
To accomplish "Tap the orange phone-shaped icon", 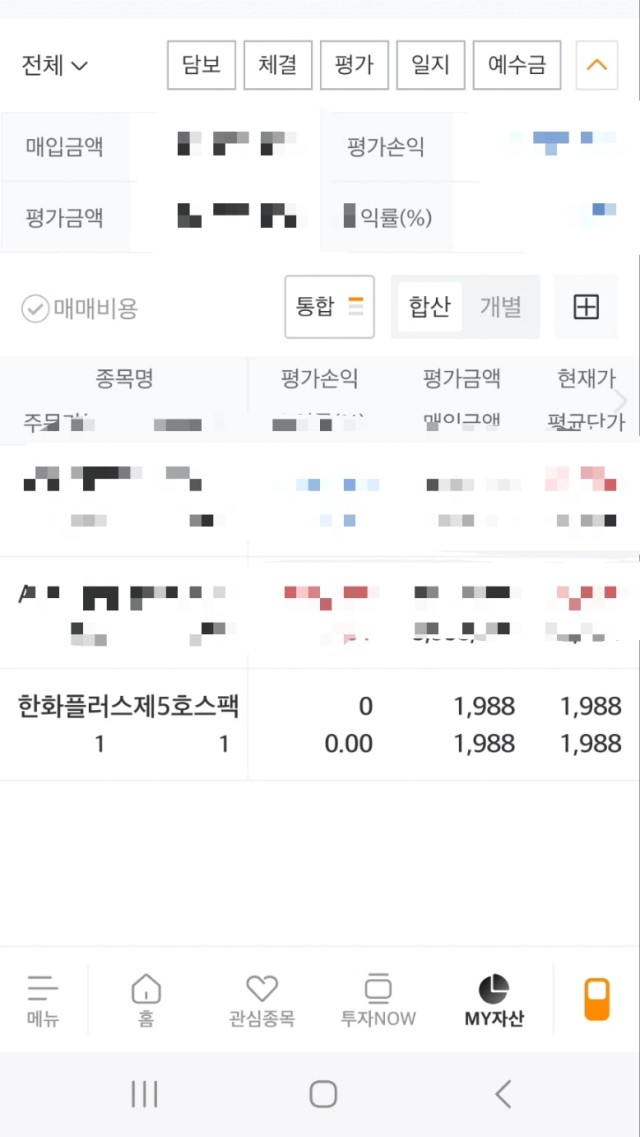I will pos(597,999).
